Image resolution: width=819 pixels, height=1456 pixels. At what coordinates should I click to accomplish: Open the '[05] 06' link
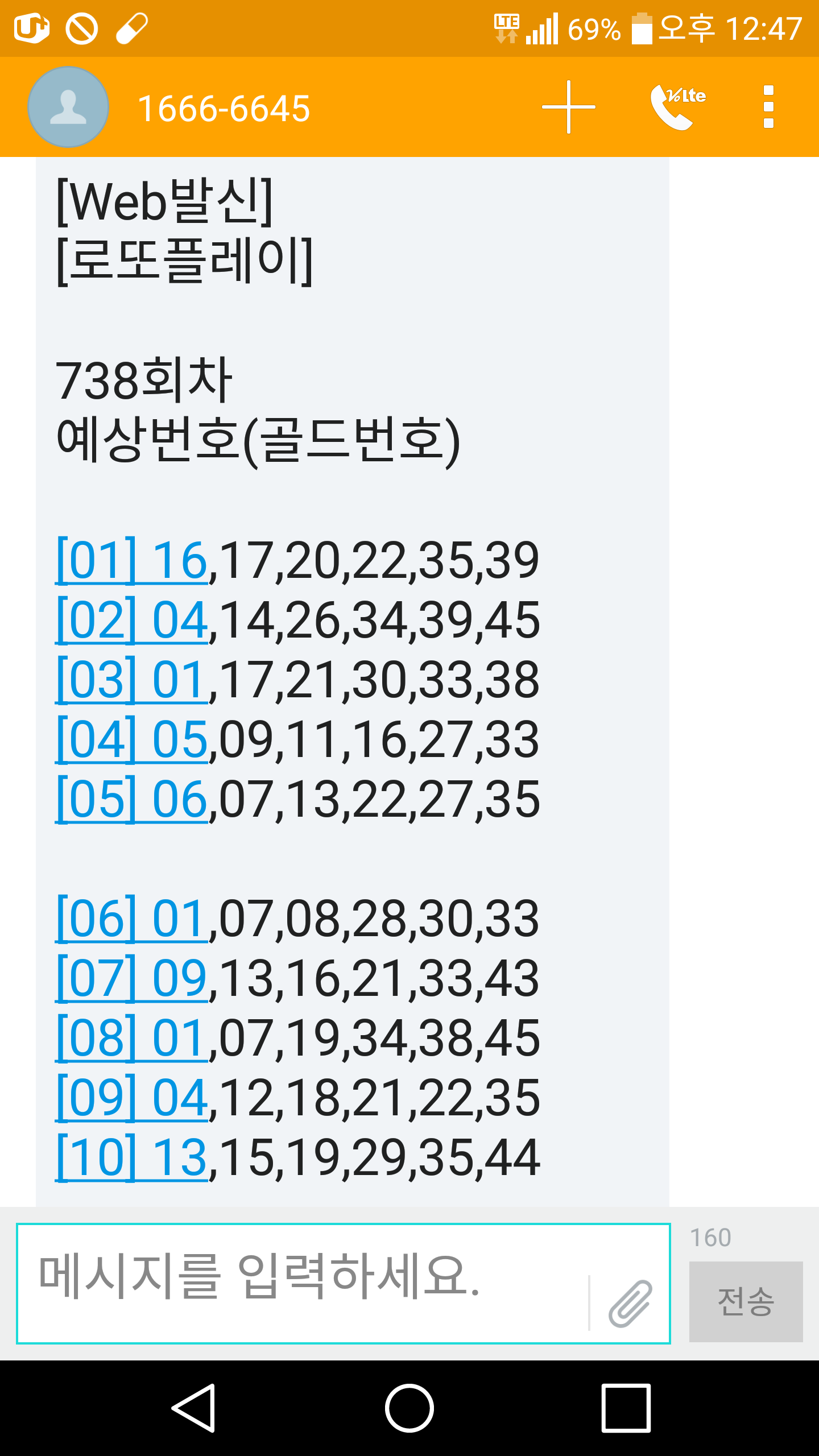pyautogui.click(x=131, y=800)
